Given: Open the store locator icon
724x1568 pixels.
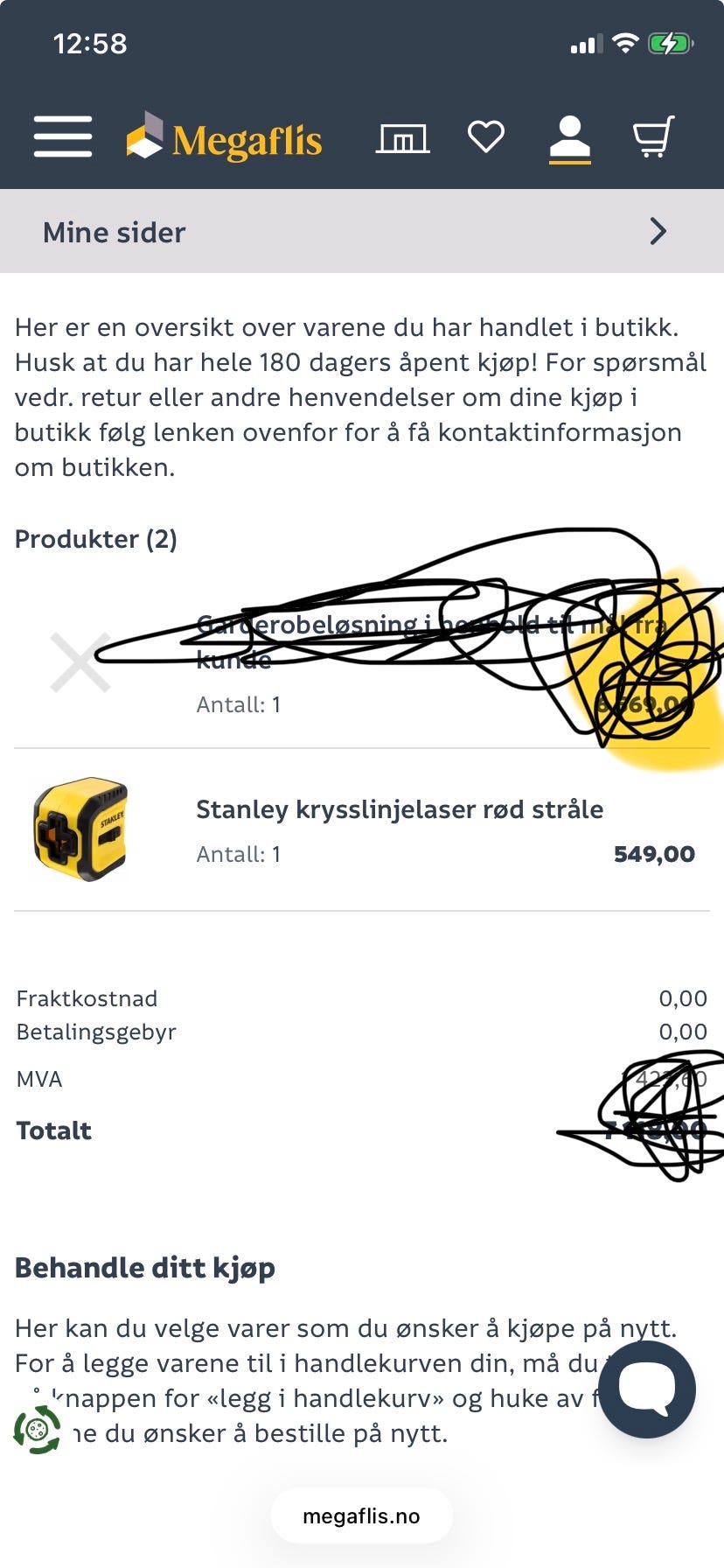Looking at the screenshot, I should 403,138.
